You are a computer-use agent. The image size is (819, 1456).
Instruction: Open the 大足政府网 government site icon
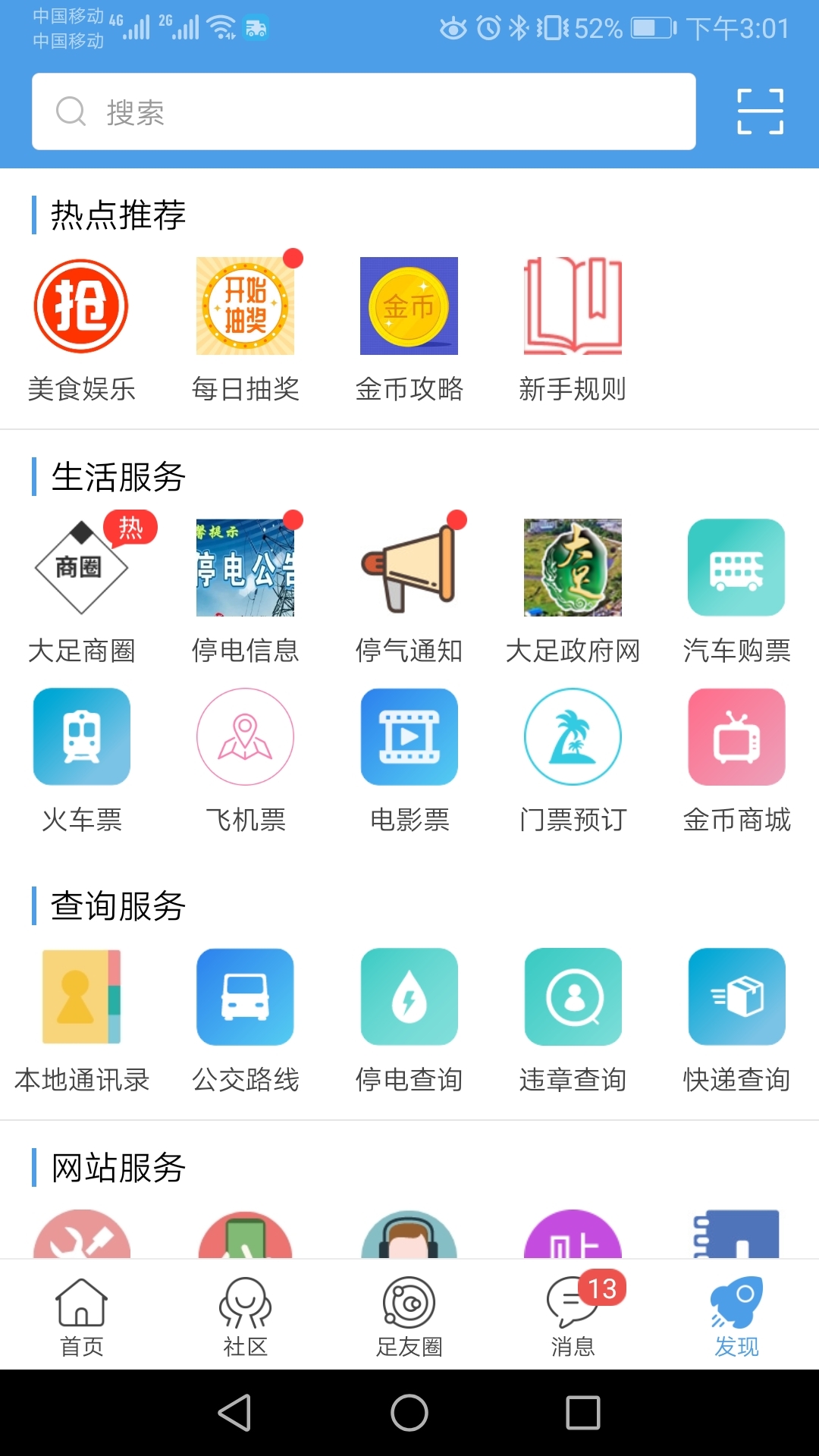coord(573,566)
